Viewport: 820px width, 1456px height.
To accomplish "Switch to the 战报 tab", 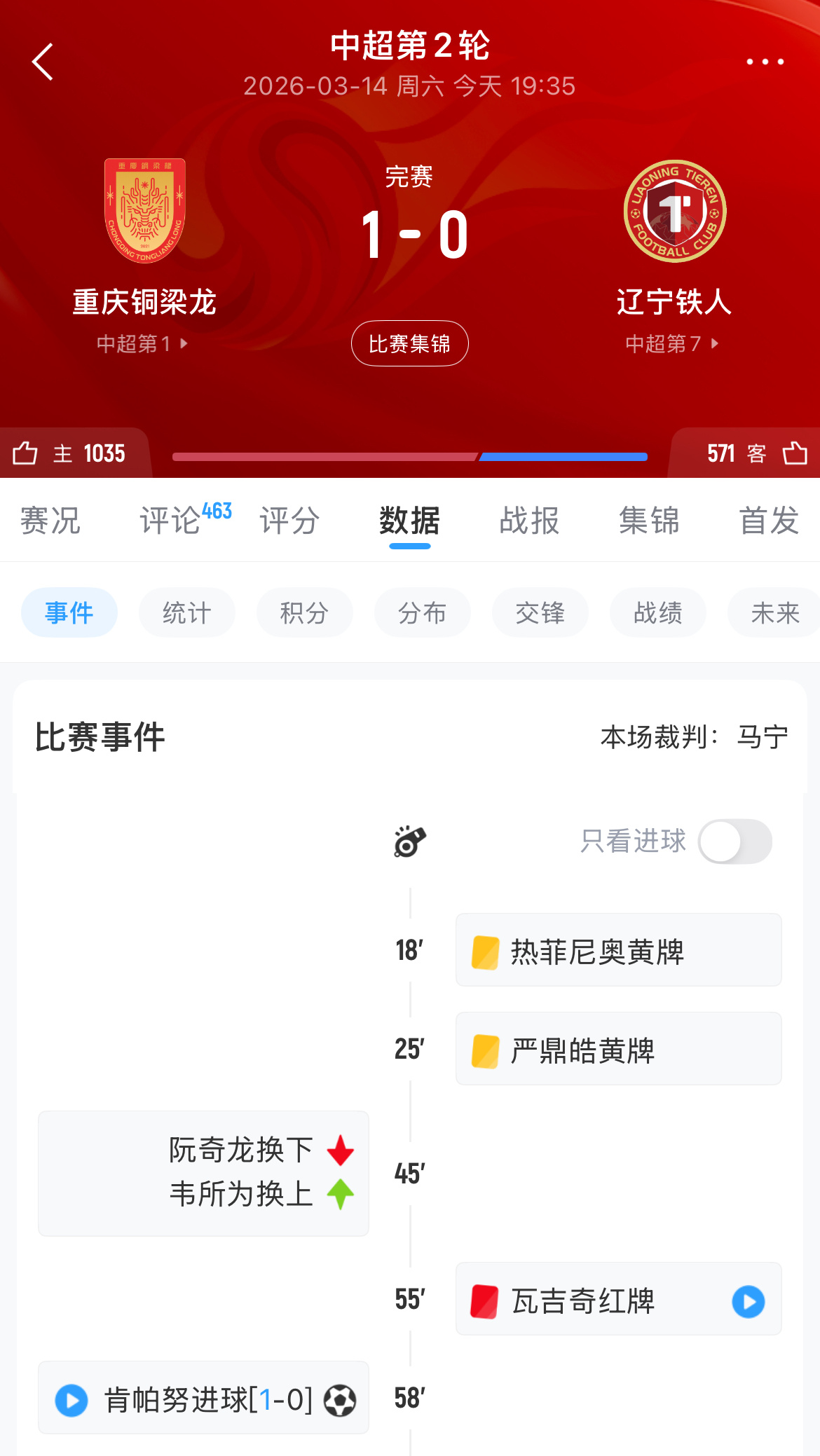I will click(x=530, y=521).
